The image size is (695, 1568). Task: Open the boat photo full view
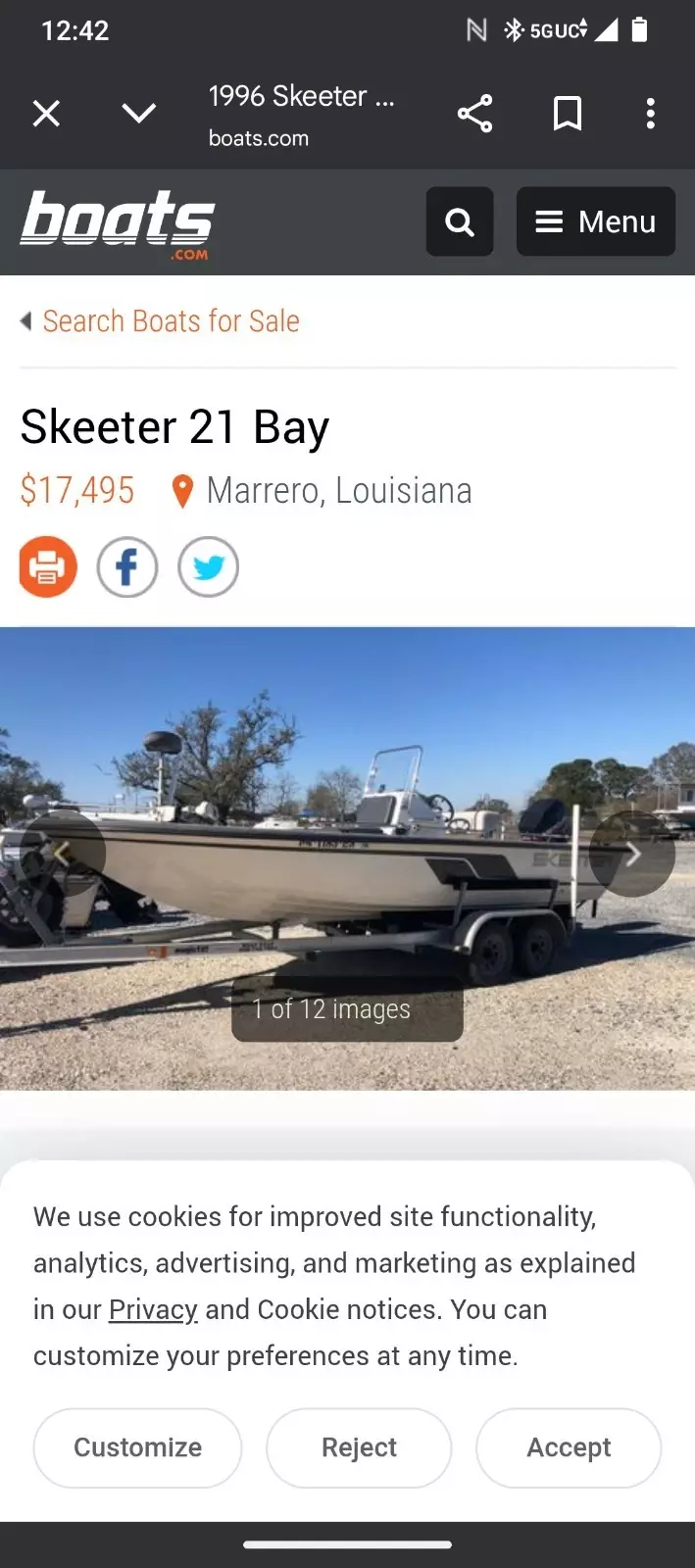[x=347, y=858]
